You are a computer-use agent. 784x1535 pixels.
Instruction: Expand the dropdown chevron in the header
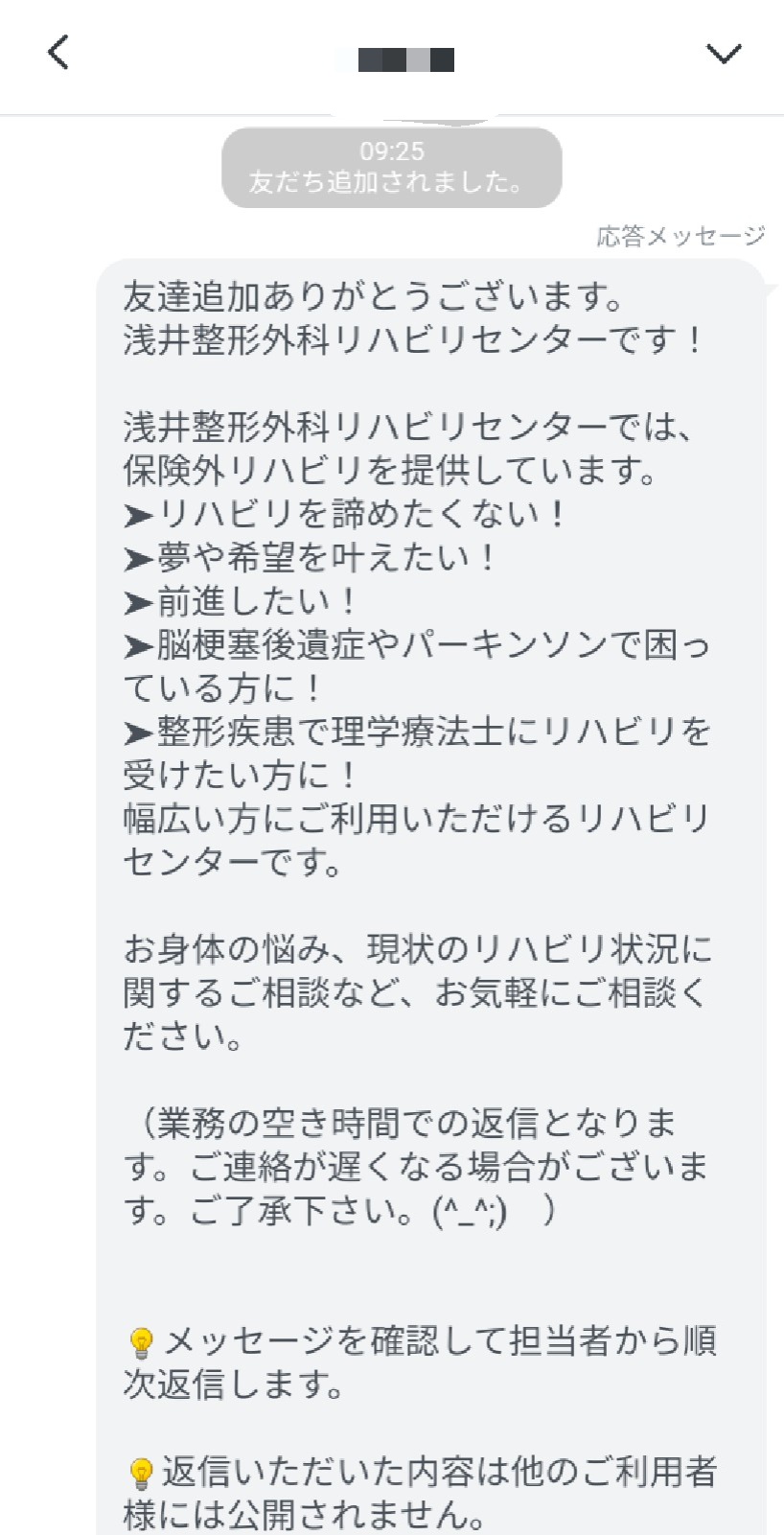(724, 54)
